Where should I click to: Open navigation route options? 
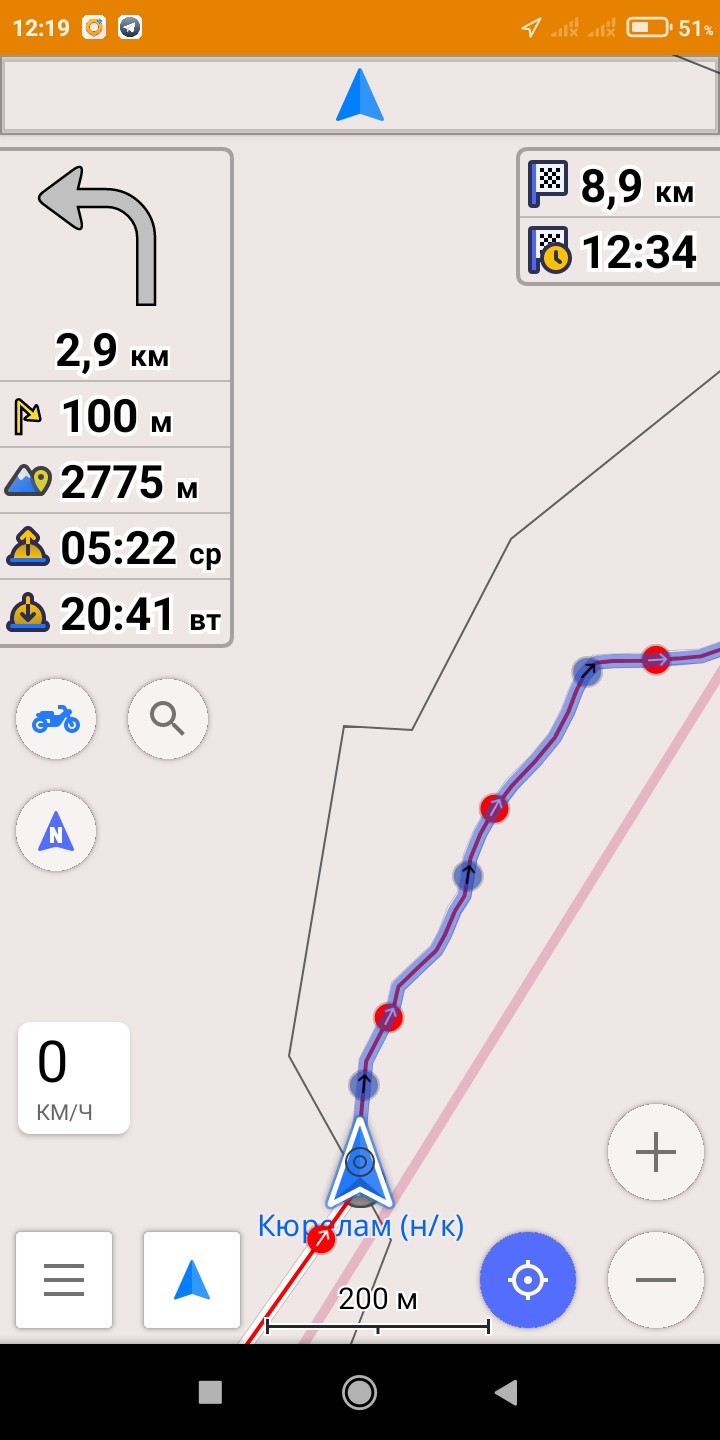pos(192,1280)
